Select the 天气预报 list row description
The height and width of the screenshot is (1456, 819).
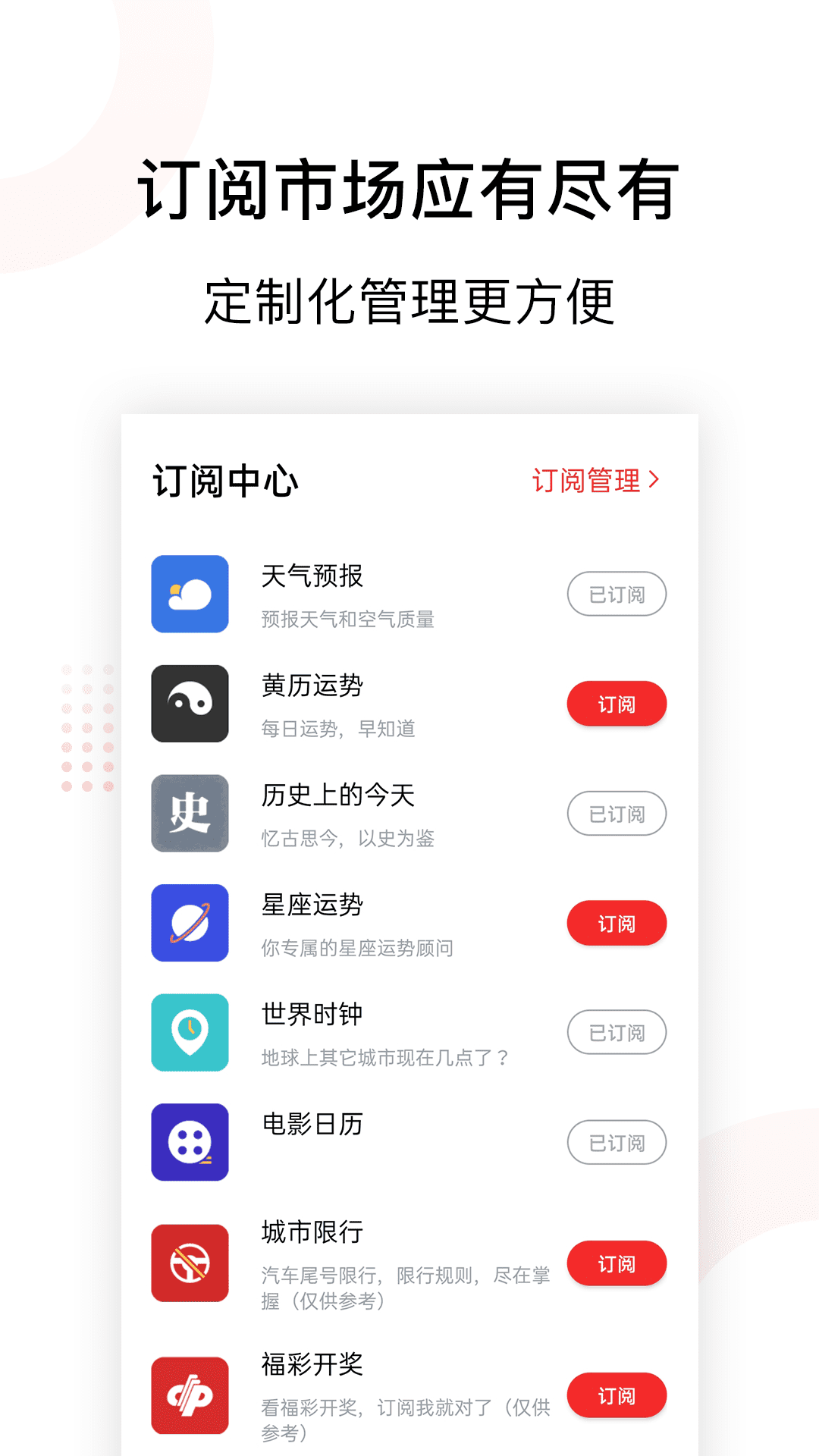(x=348, y=620)
